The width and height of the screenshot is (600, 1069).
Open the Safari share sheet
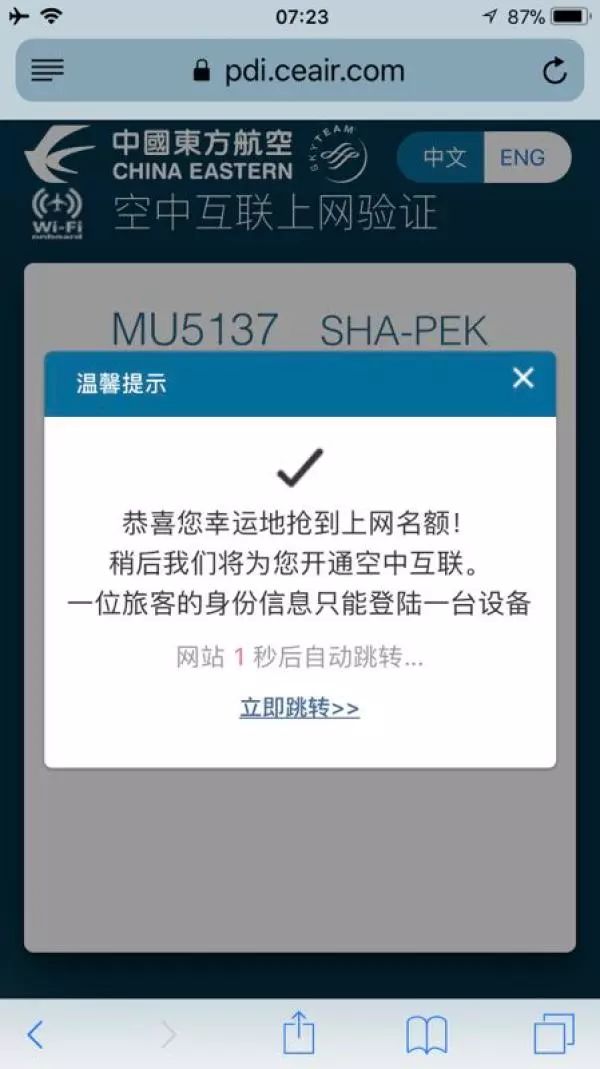pyautogui.click(x=298, y=1034)
